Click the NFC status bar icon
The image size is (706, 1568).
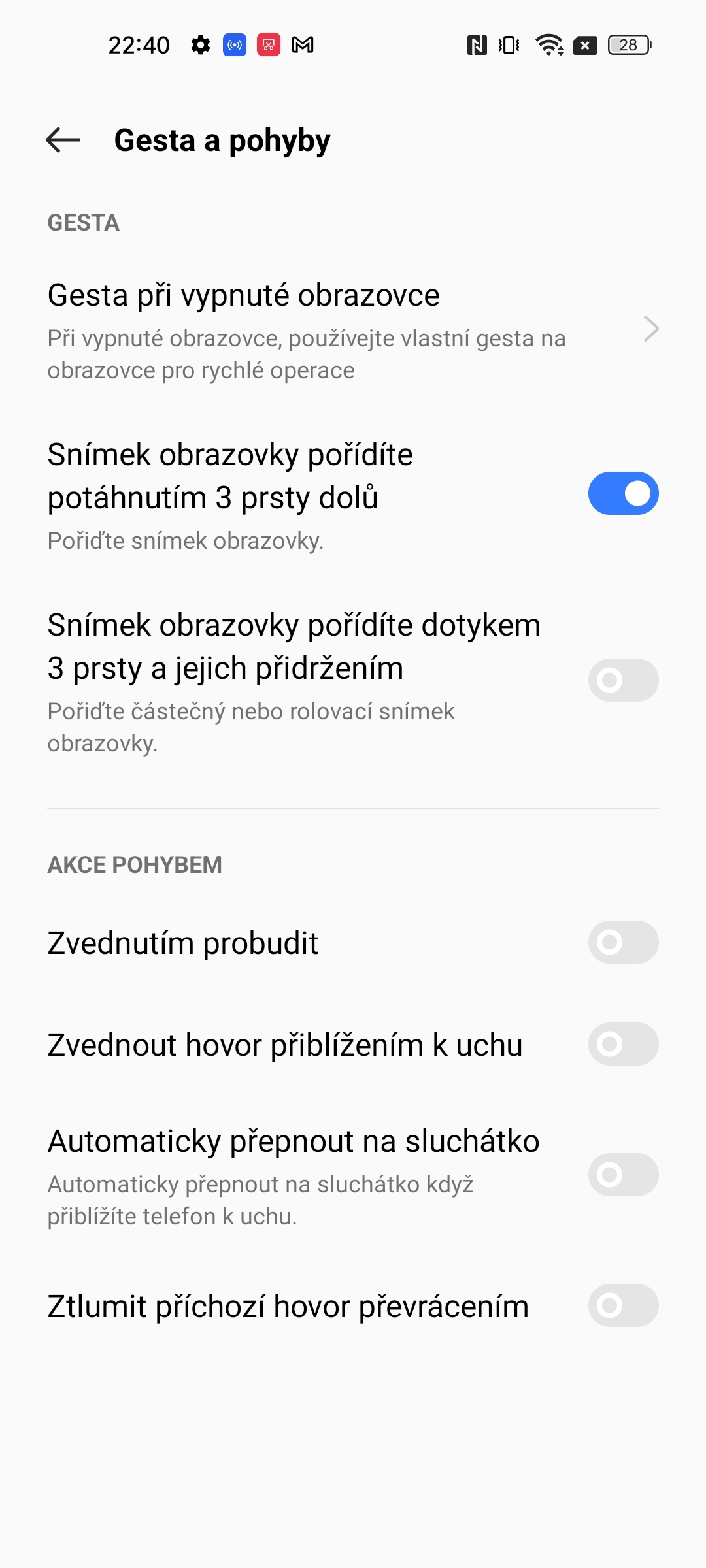pos(477,44)
